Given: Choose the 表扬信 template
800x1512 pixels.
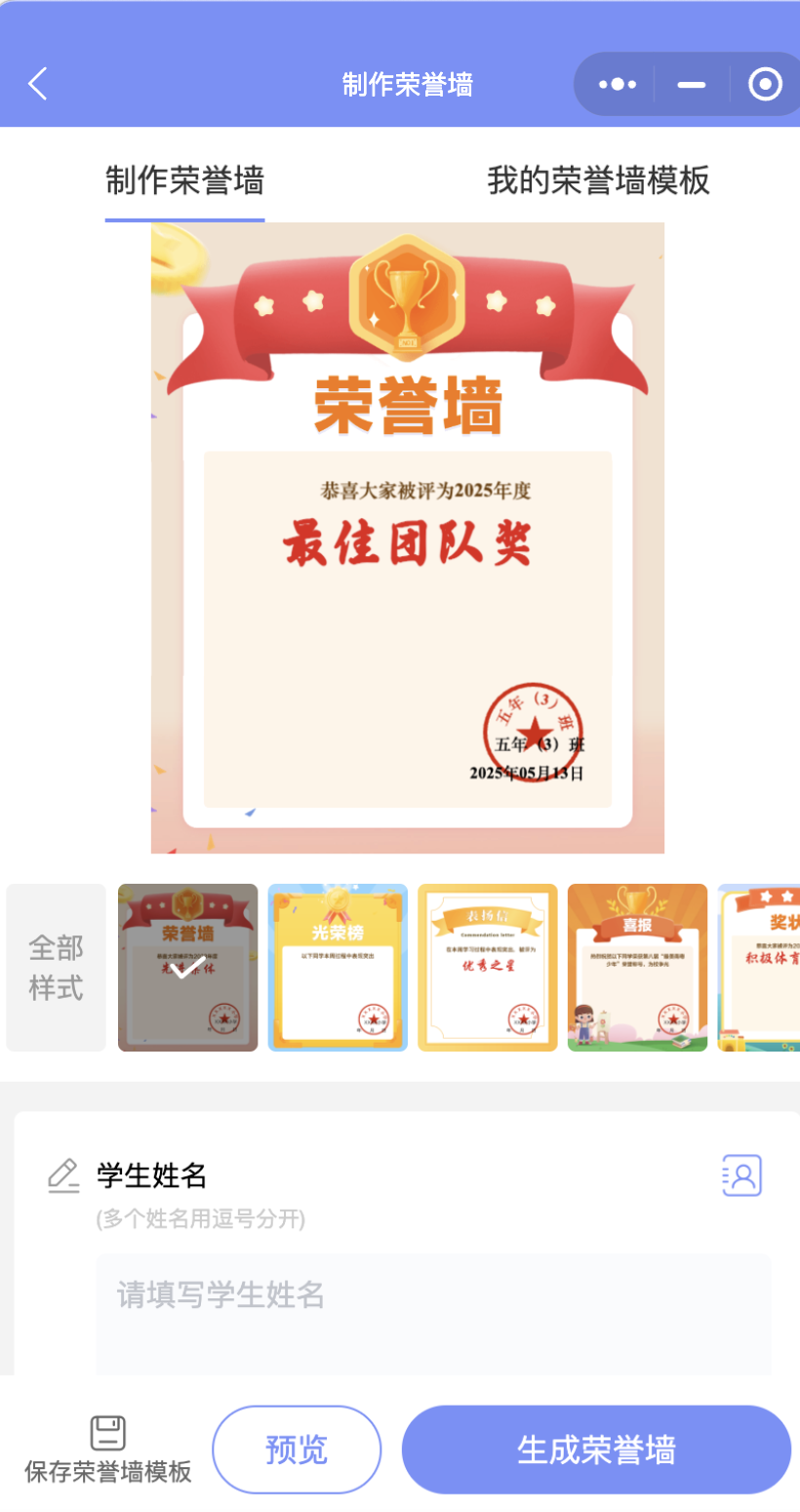Looking at the screenshot, I should 487,967.
